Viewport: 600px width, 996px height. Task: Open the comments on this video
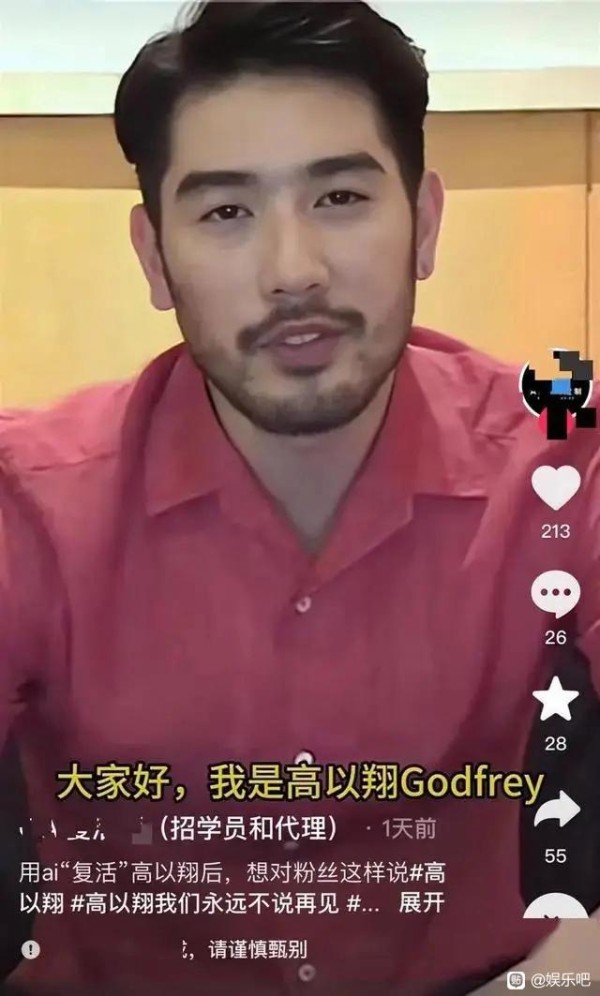pyautogui.click(x=556, y=594)
